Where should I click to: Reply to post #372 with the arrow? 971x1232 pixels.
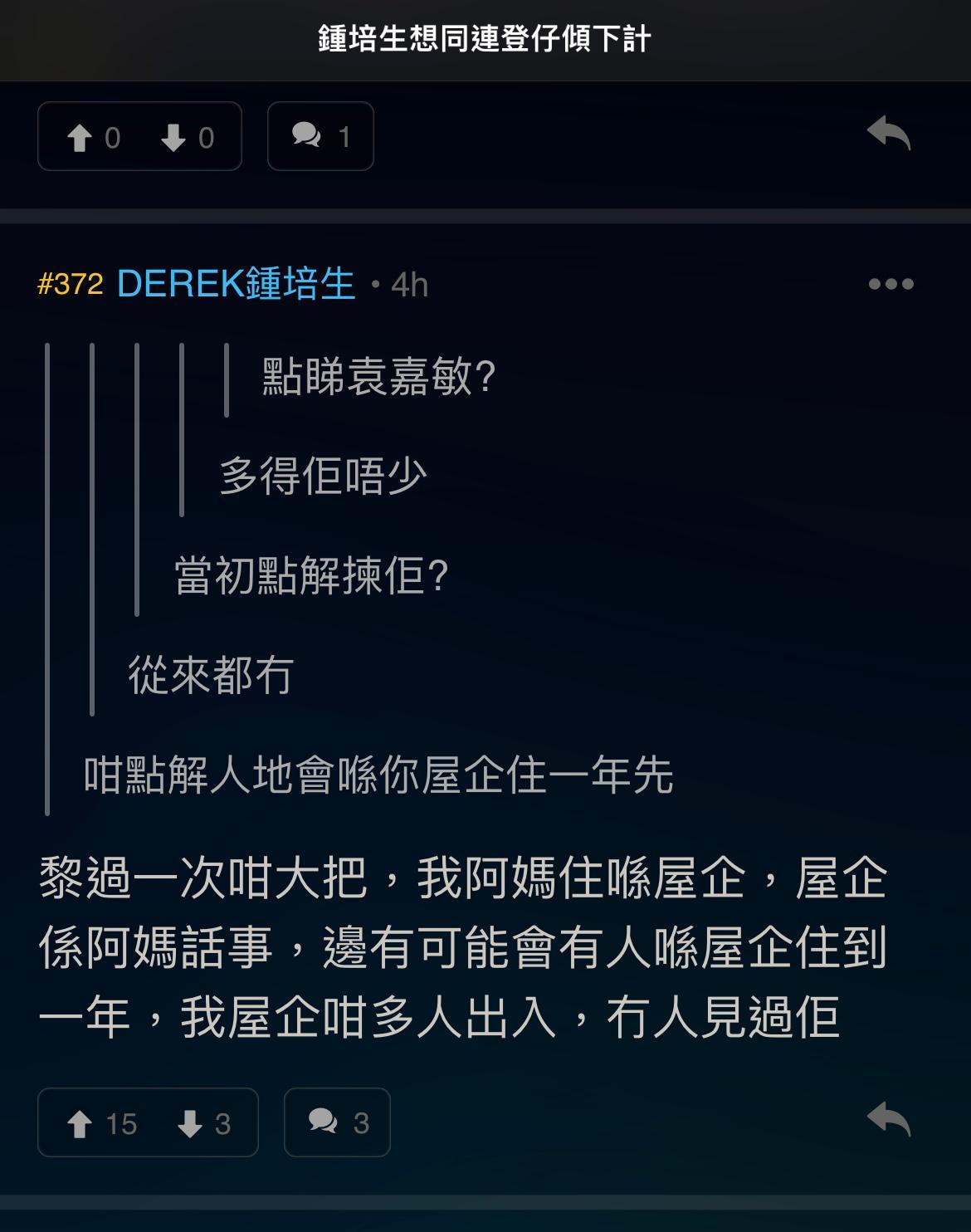pos(889,1120)
